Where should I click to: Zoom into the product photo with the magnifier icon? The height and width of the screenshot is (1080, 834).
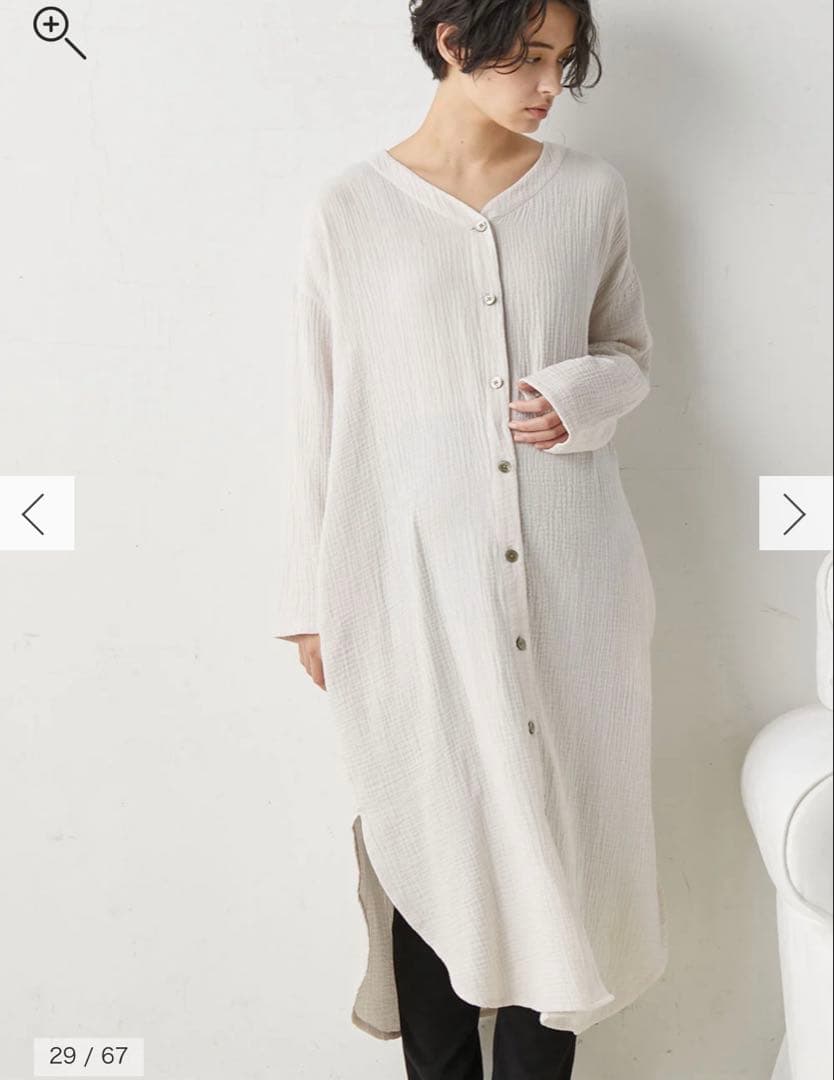56,31
